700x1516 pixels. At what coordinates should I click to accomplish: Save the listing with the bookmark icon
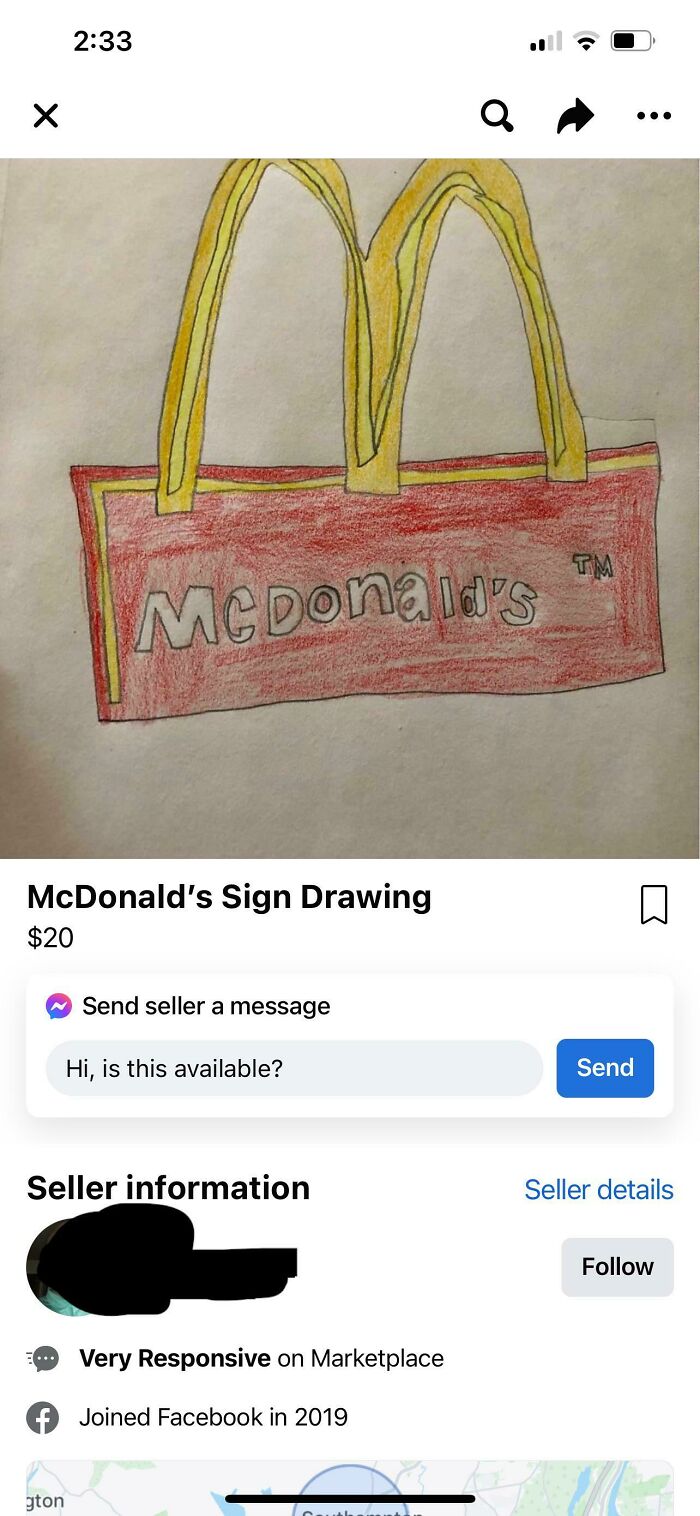(653, 905)
